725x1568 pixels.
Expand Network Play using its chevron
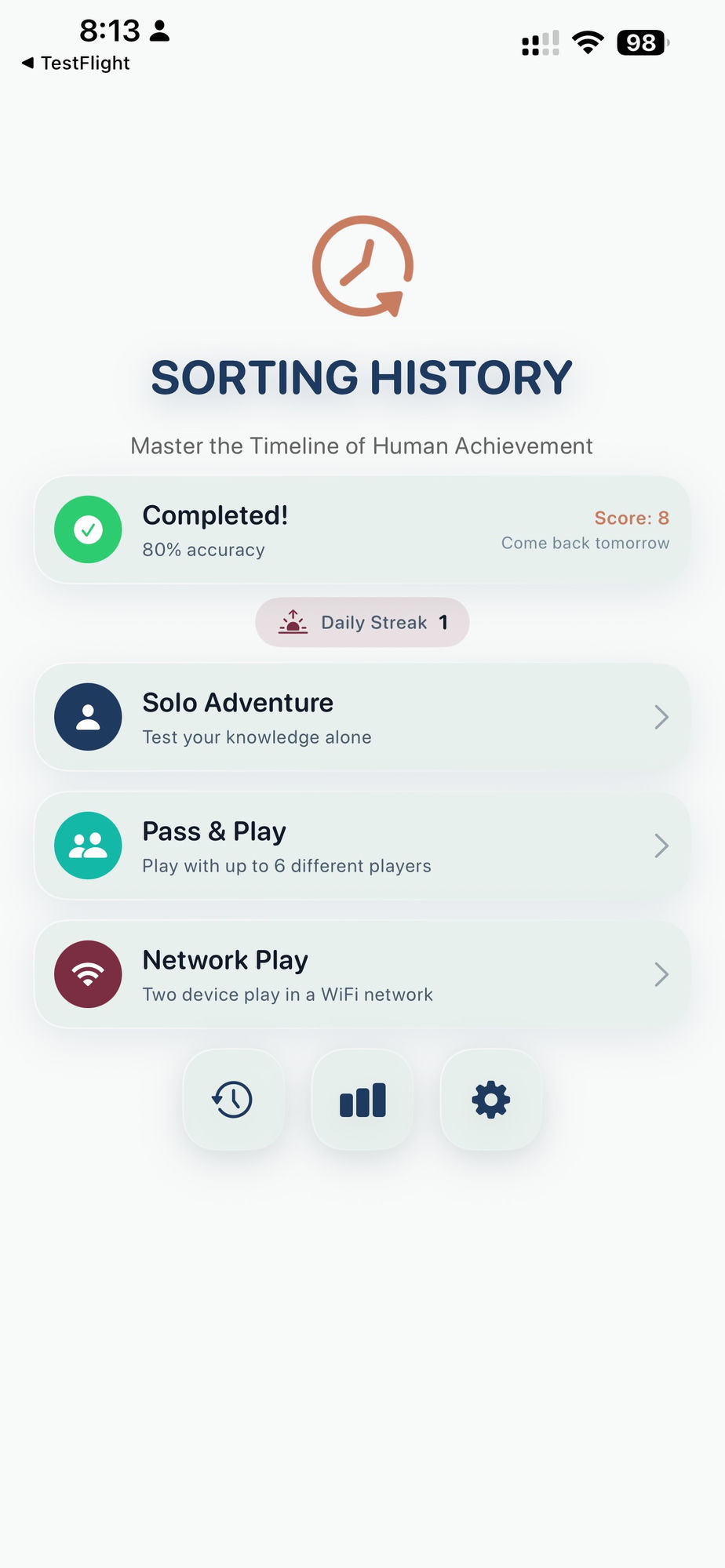point(661,974)
